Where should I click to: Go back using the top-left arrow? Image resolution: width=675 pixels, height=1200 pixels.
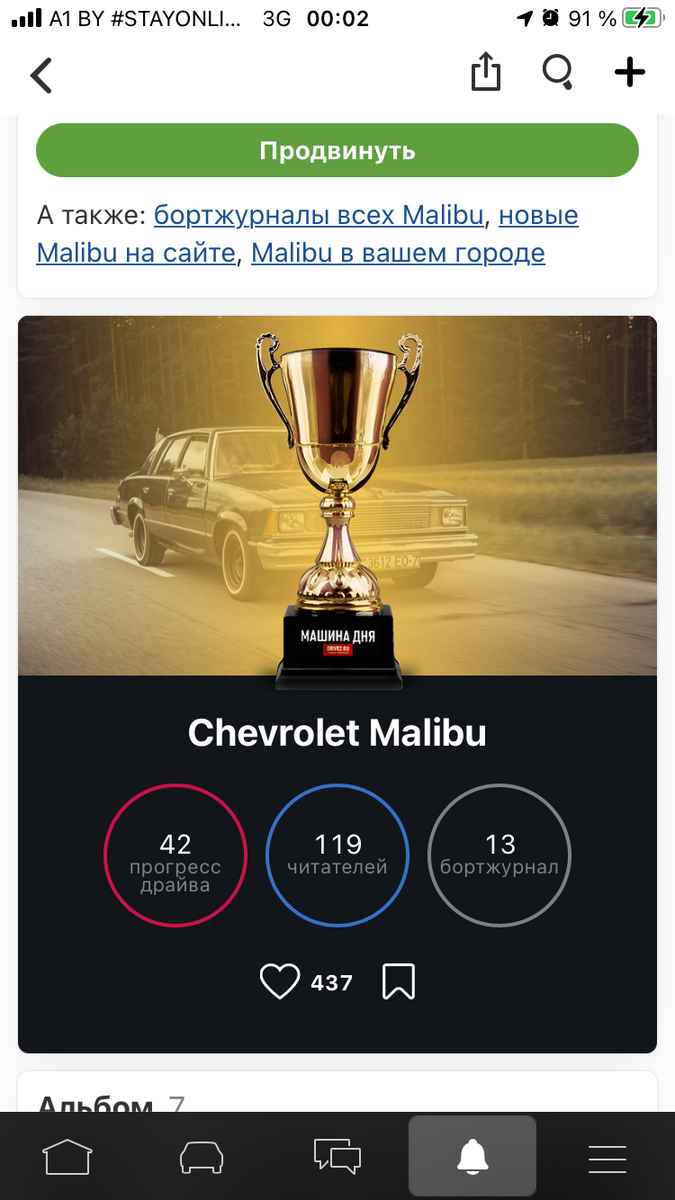click(41, 75)
